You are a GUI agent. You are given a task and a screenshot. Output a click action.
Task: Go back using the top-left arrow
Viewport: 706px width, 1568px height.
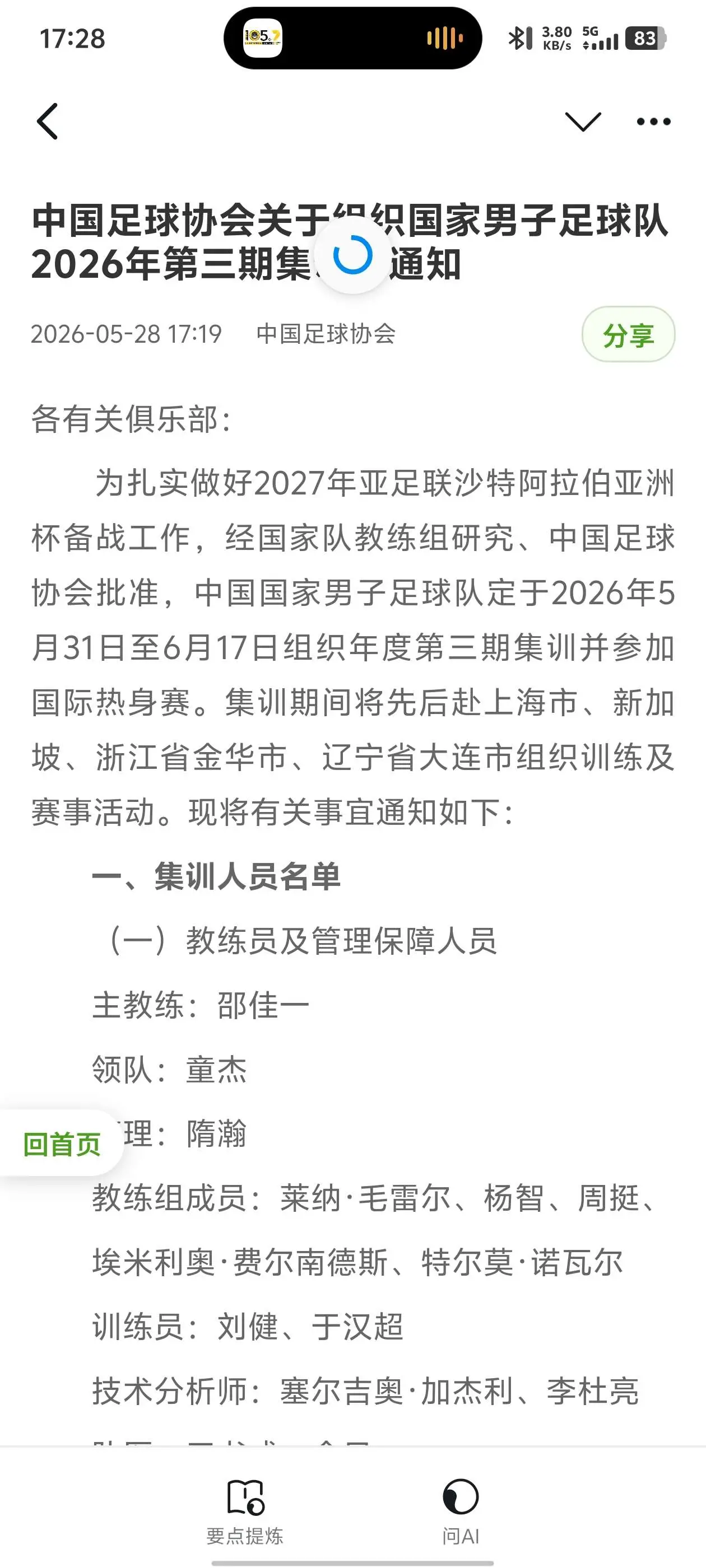(x=48, y=121)
